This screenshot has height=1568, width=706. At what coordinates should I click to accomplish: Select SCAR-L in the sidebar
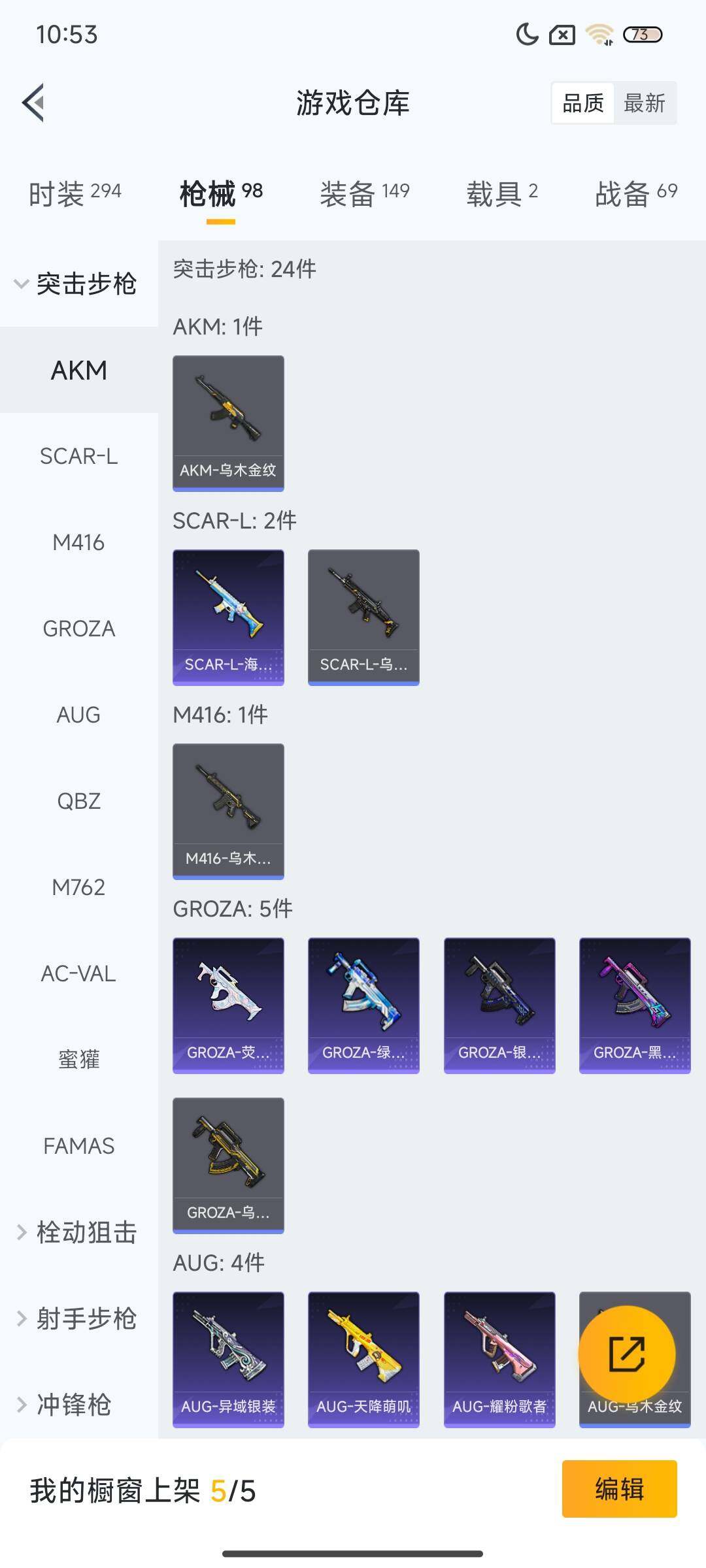78,456
